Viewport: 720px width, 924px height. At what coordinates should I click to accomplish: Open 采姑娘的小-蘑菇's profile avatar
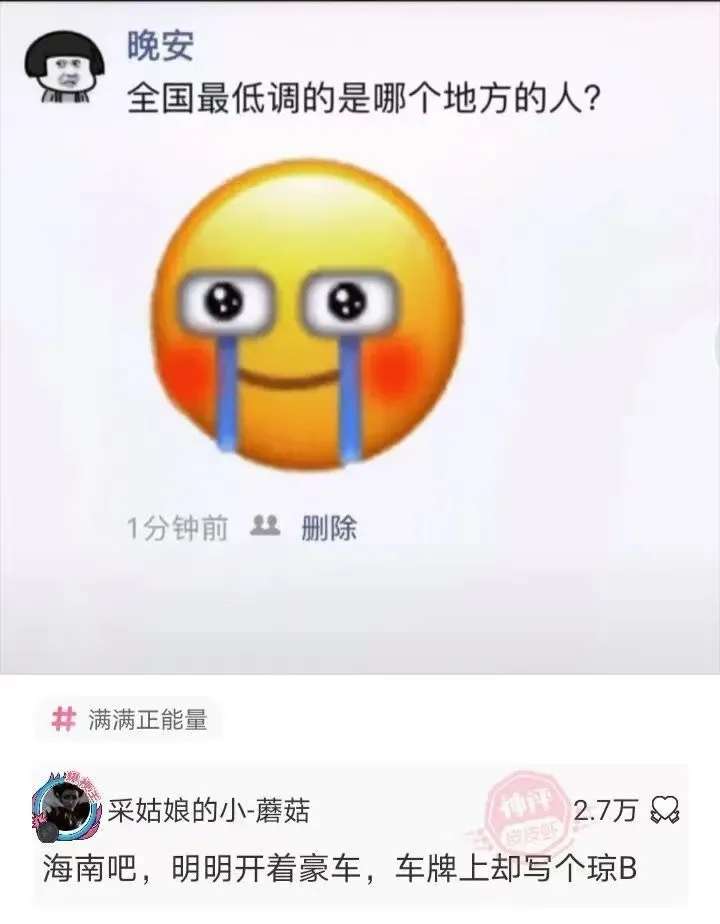tap(66, 807)
